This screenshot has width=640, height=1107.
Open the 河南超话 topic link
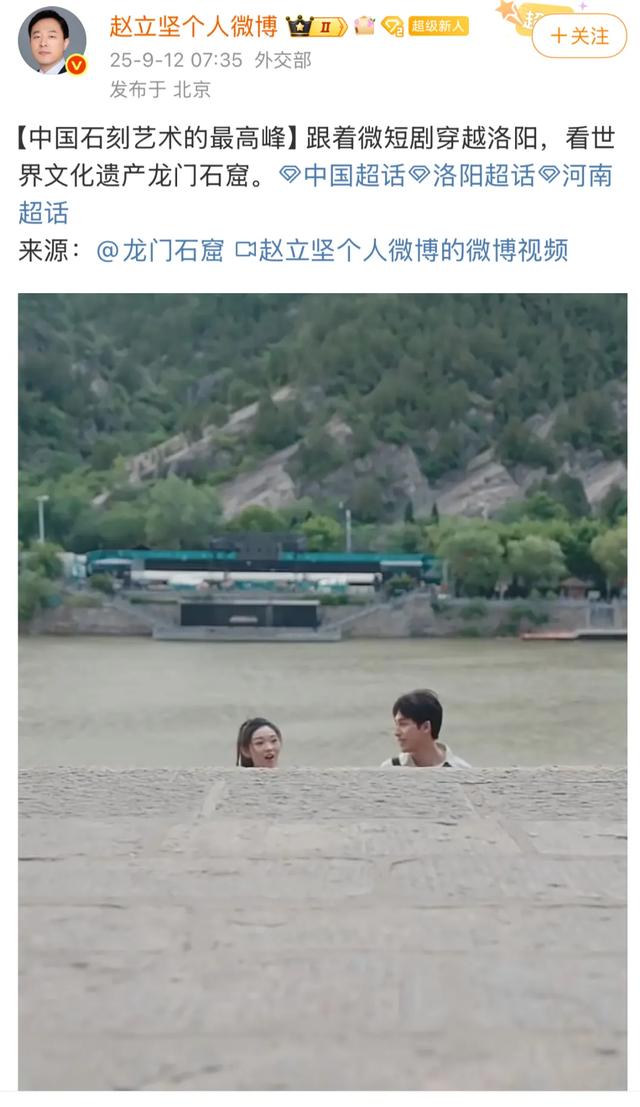click(x=585, y=176)
